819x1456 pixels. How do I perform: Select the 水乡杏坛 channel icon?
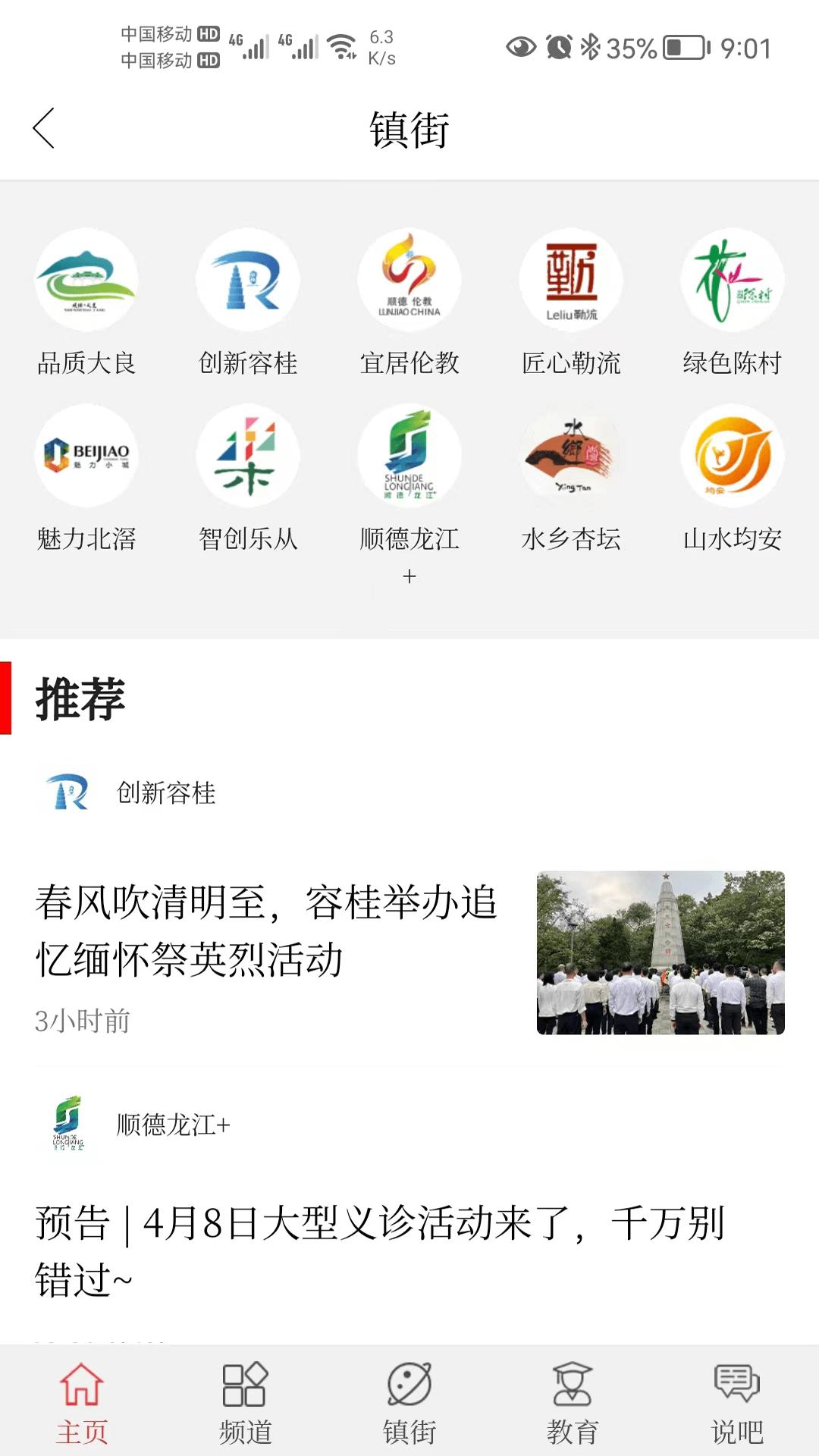point(571,456)
